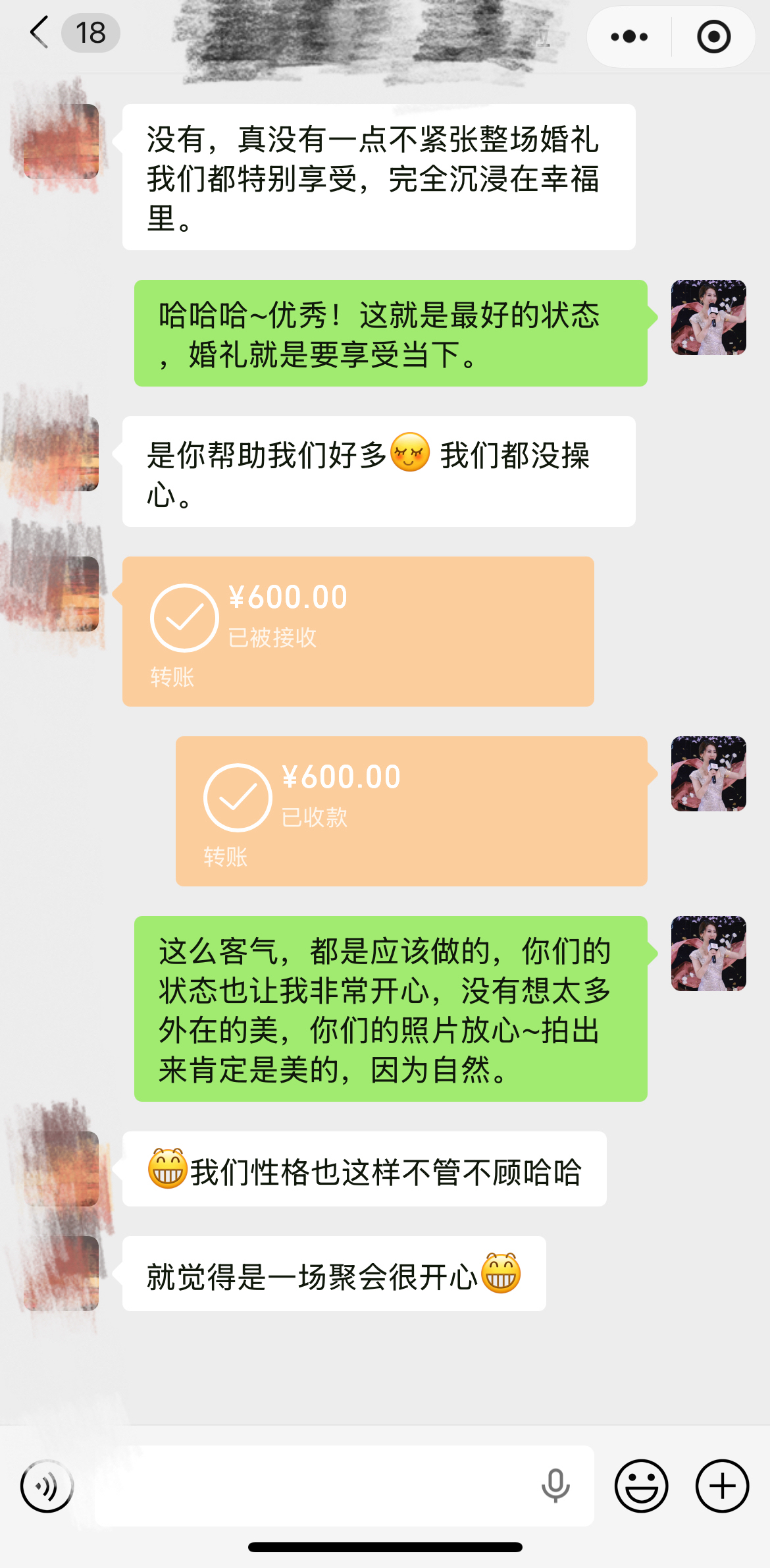Switch to voice message input
This screenshot has width=770, height=1568.
pos(47,1486)
